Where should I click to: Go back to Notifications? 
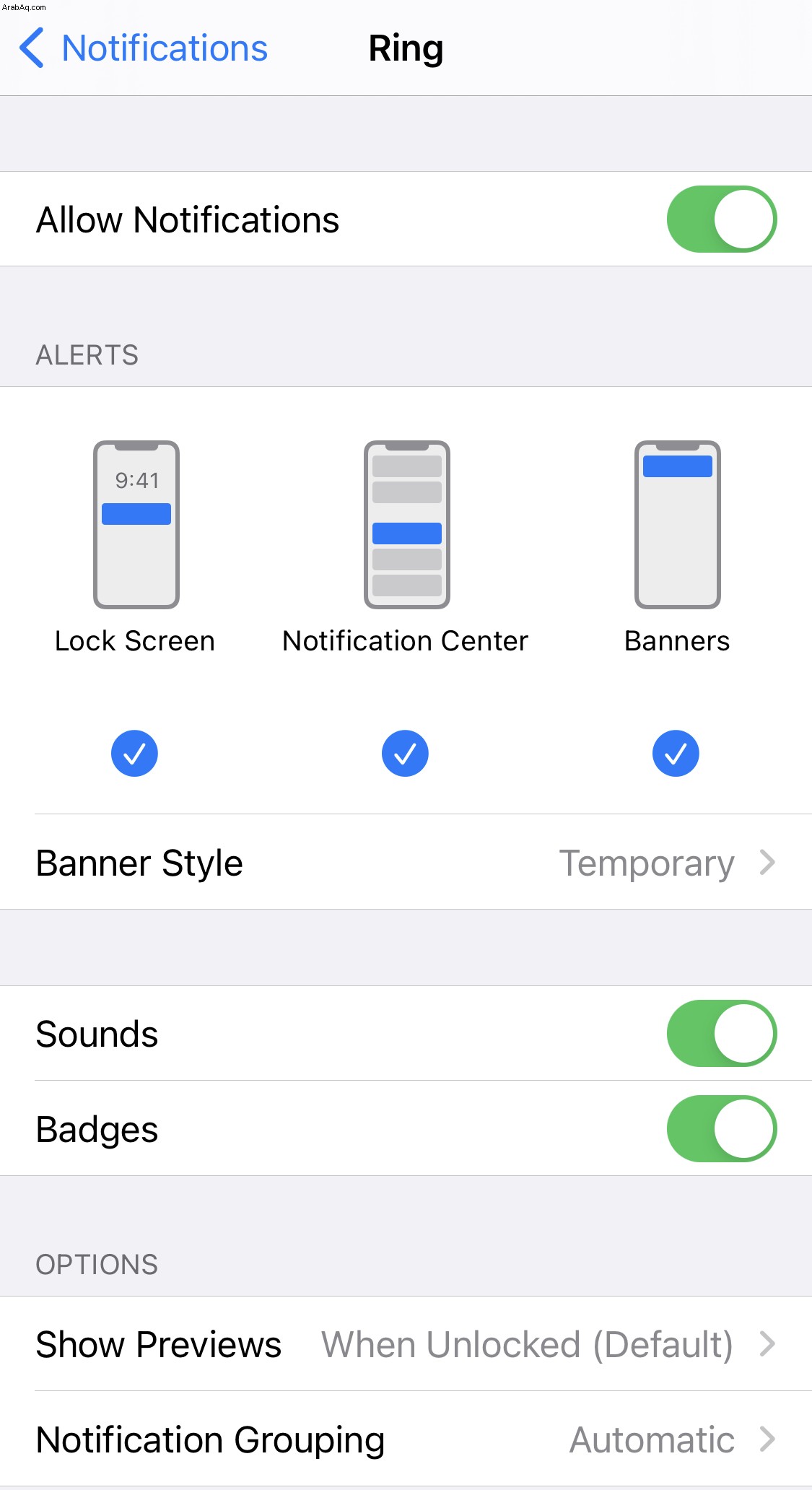tap(144, 48)
